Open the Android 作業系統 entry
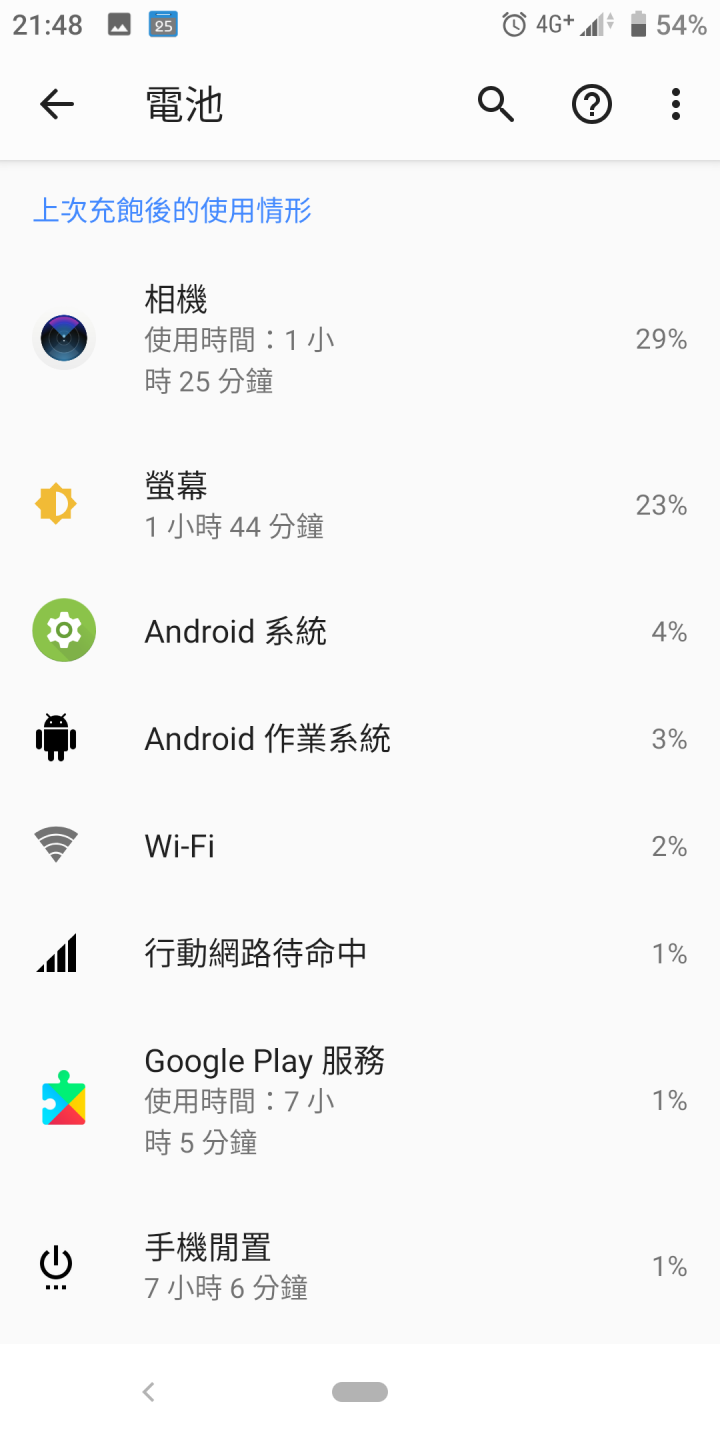Screen dimensions: 720x1440 (360, 739)
